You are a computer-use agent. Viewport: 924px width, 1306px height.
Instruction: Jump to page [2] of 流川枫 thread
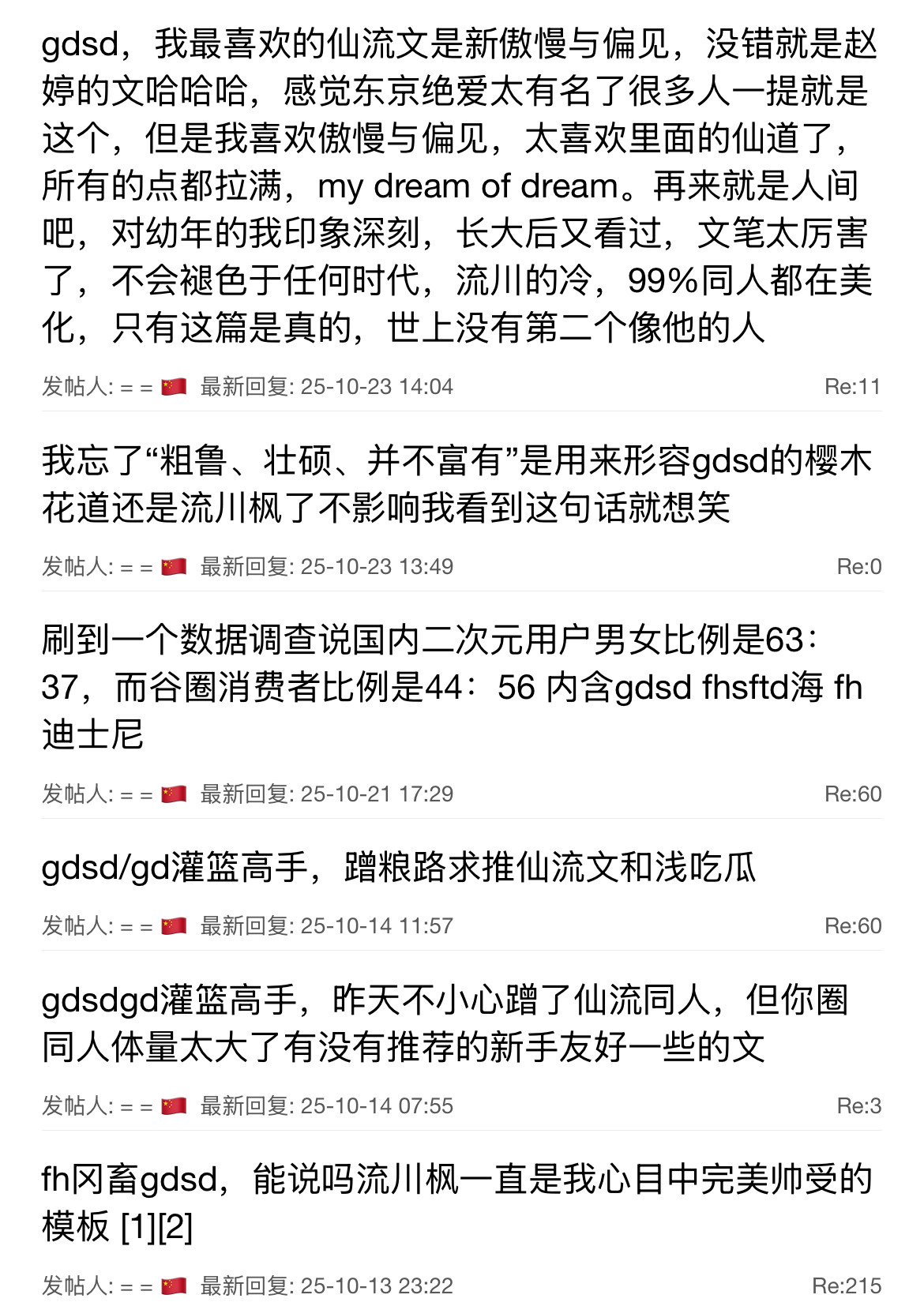(175, 1228)
